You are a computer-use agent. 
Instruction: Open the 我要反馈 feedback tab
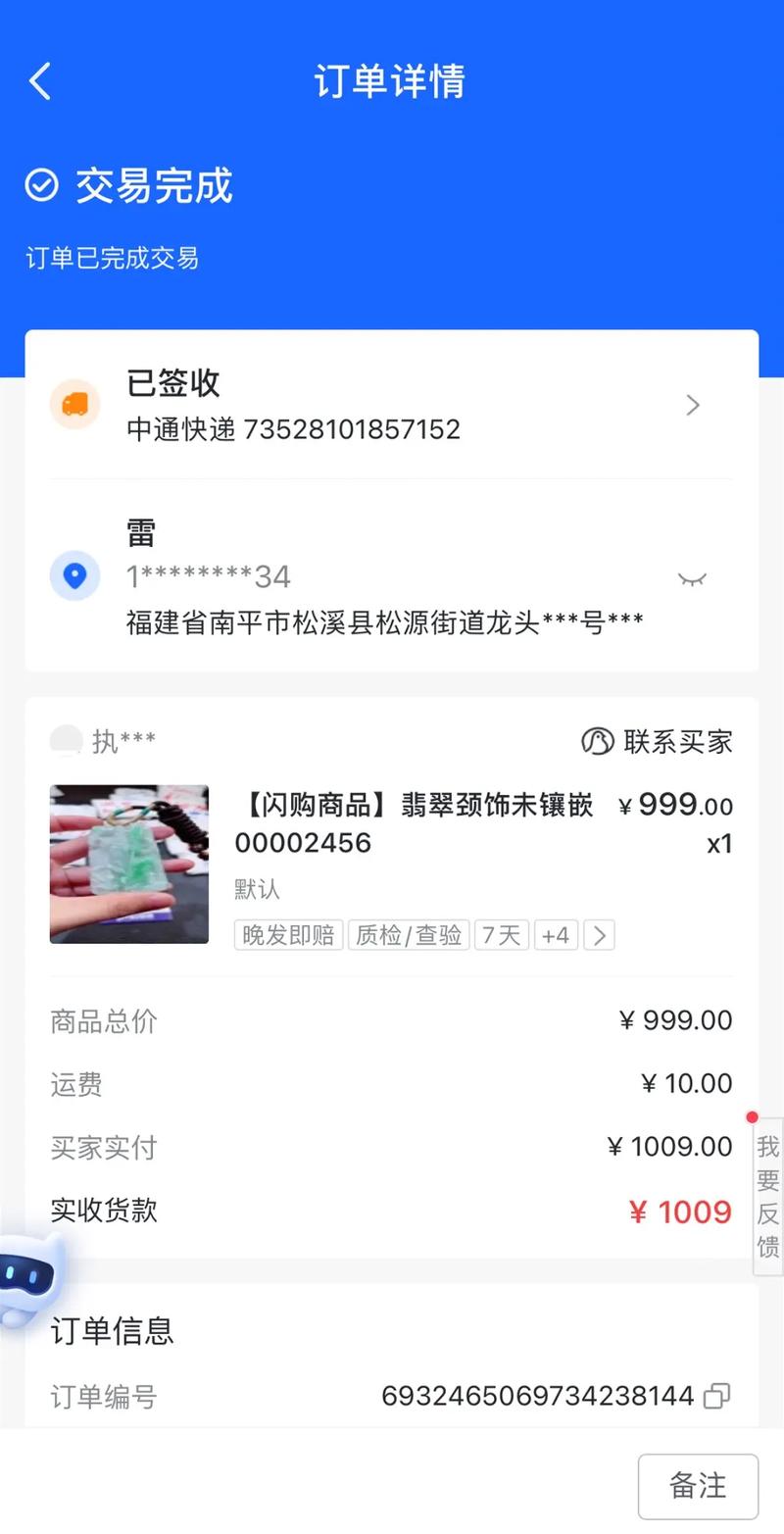point(767,1196)
